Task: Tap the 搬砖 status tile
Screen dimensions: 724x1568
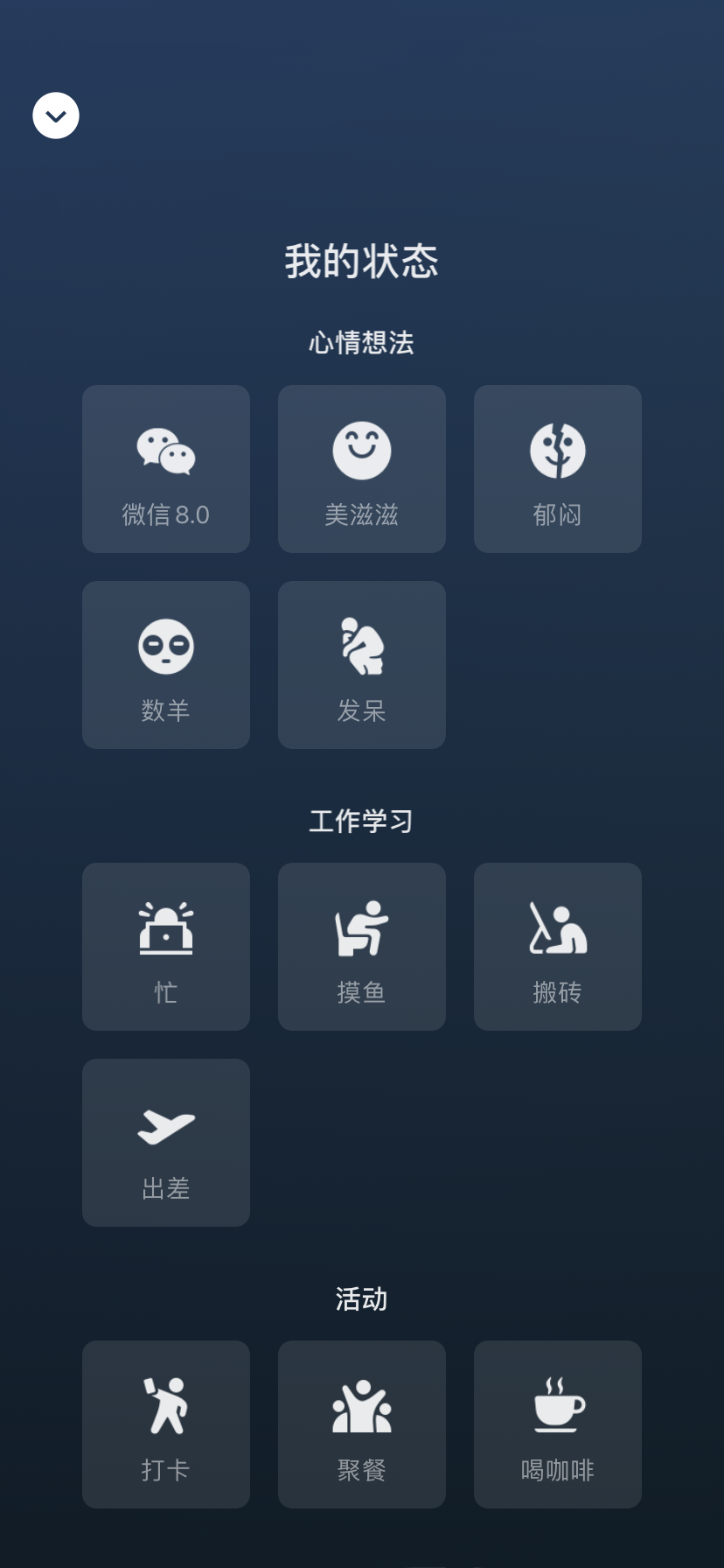Action: pos(558,947)
